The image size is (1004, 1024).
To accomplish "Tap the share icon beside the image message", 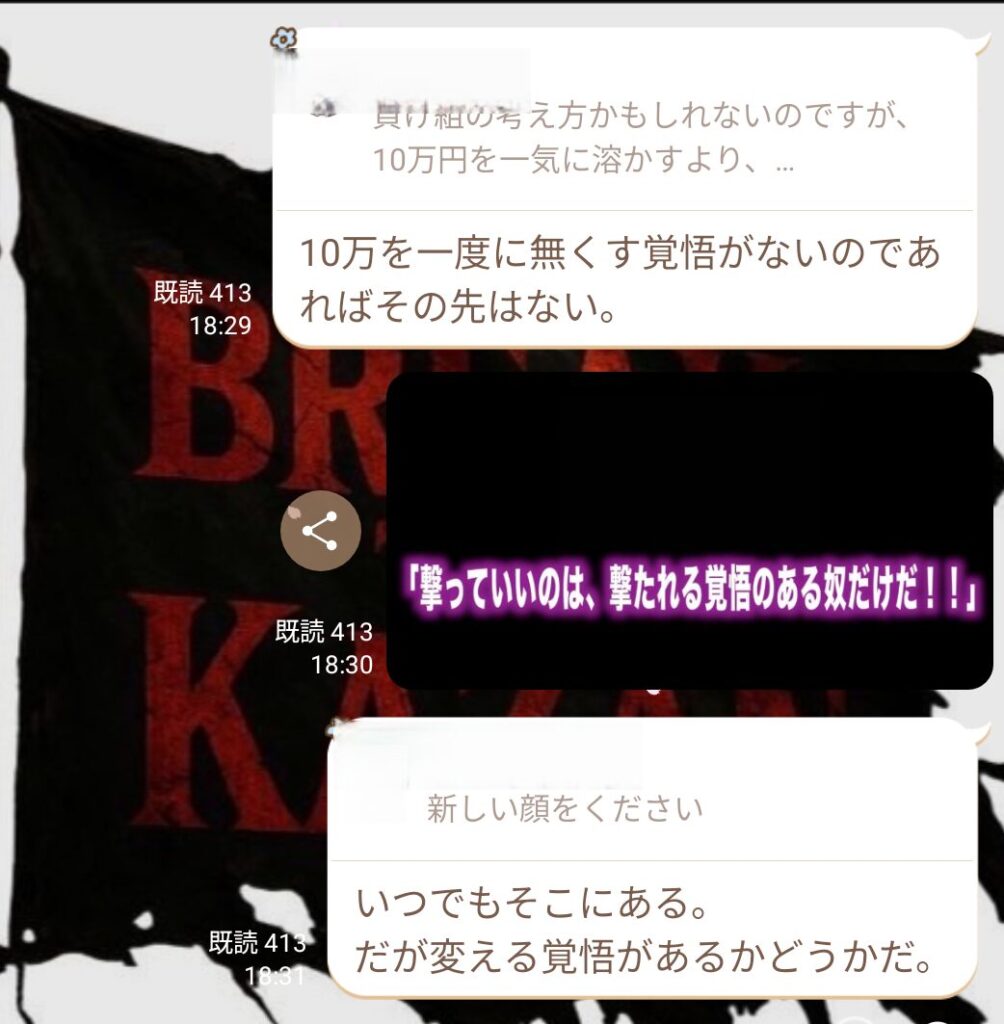I will pyautogui.click(x=319, y=531).
